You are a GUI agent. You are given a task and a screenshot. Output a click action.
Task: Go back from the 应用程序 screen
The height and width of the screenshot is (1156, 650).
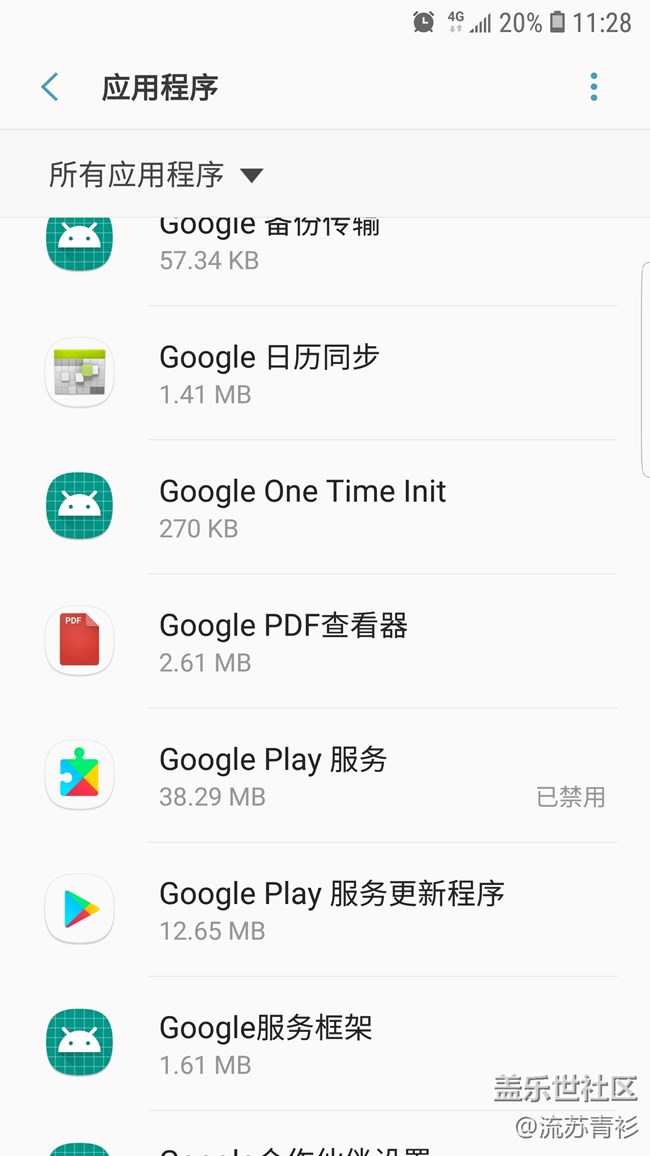(x=49, y=87)
